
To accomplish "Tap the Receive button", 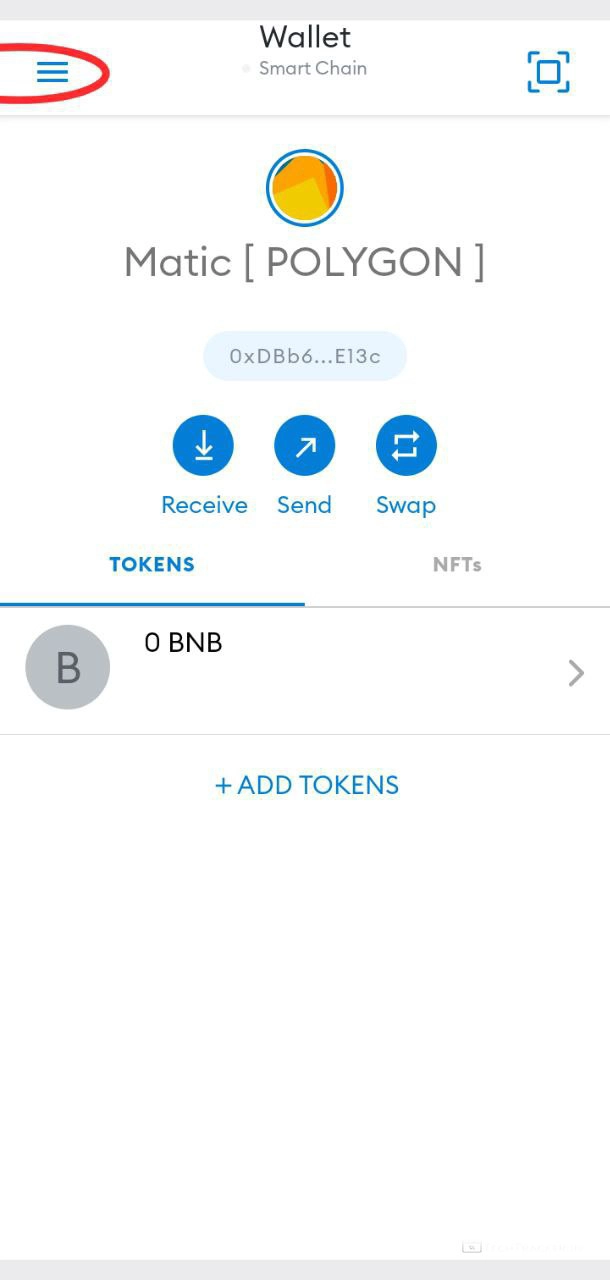I will (203, 446).
